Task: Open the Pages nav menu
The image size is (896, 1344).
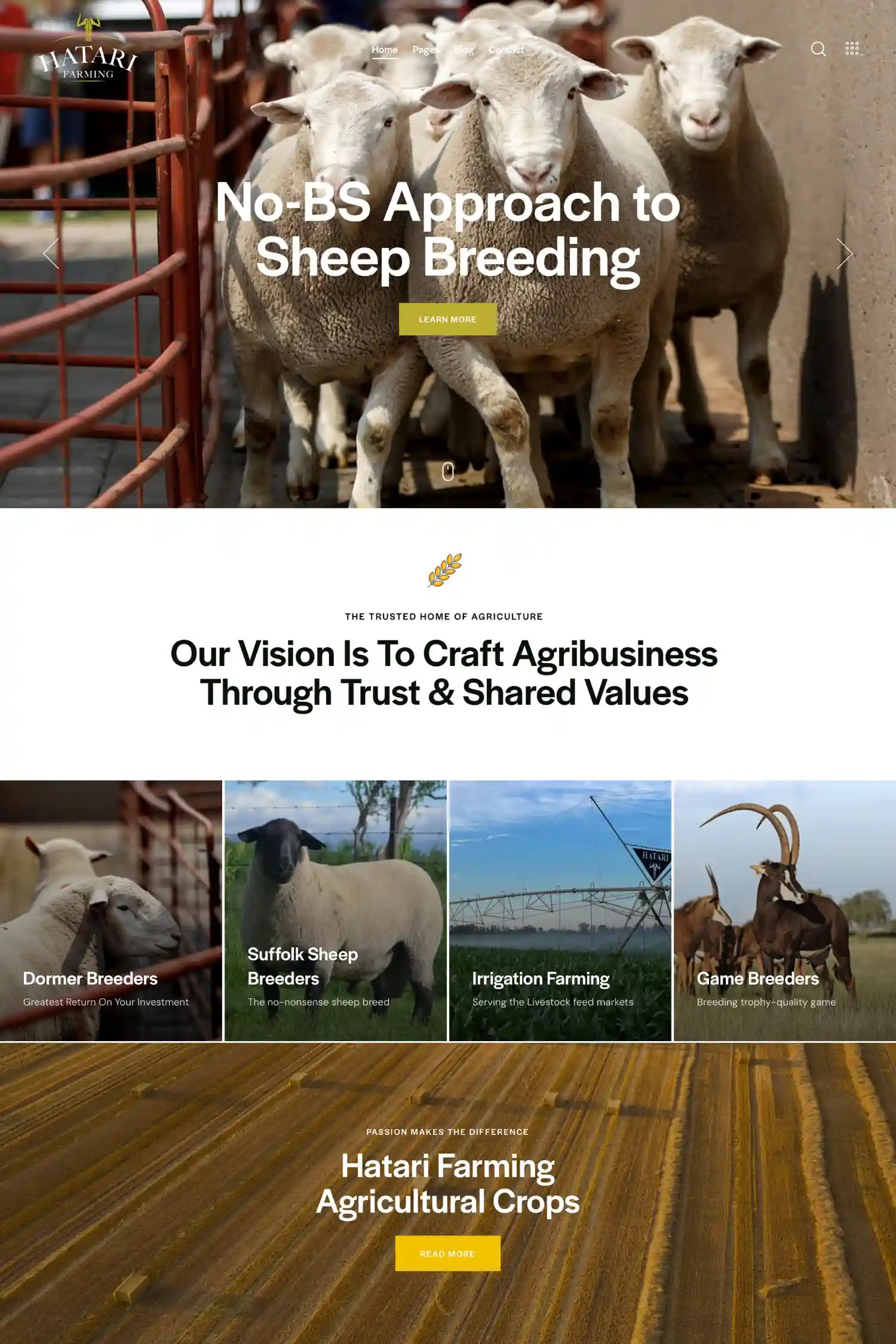Action: click(x=425, y=50)
